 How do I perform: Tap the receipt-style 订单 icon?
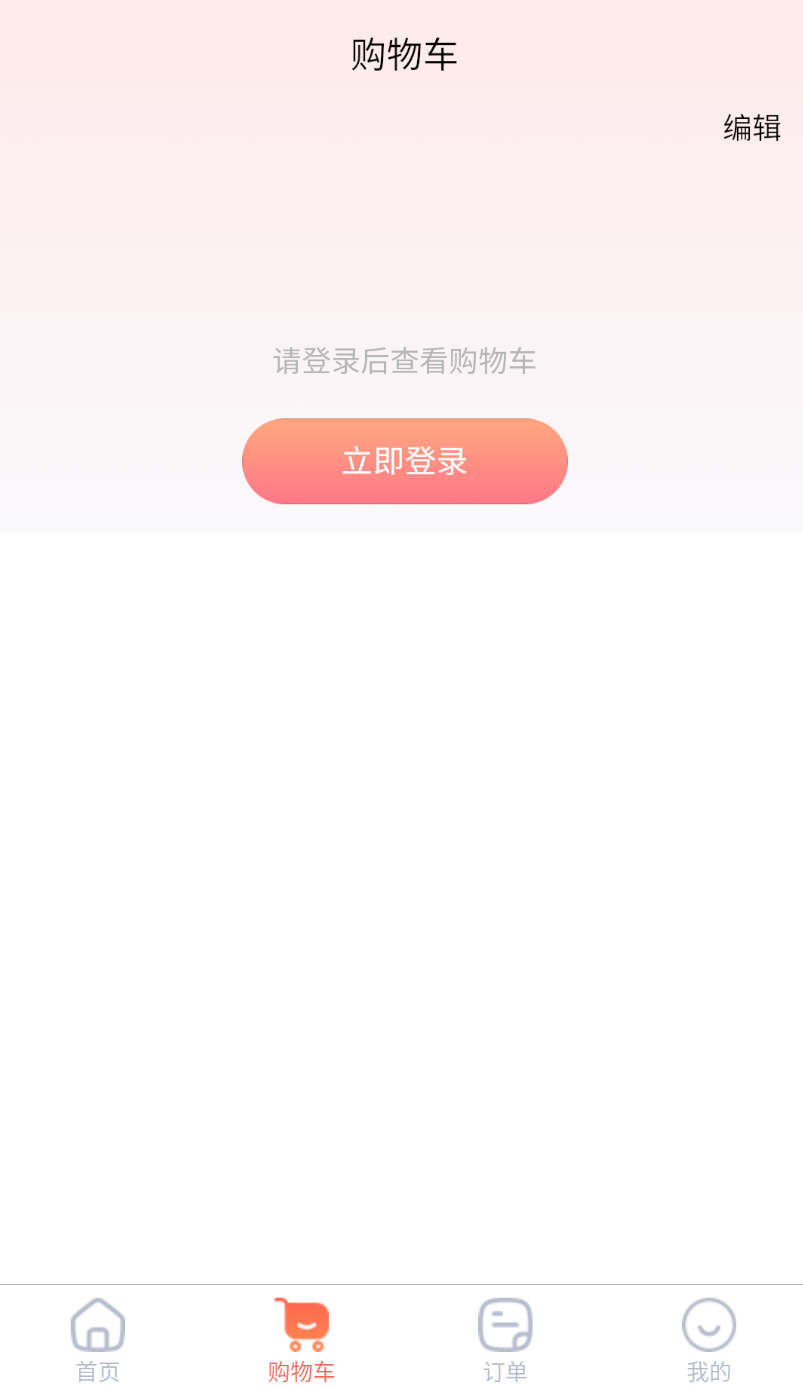click(x=505, y=1322)
